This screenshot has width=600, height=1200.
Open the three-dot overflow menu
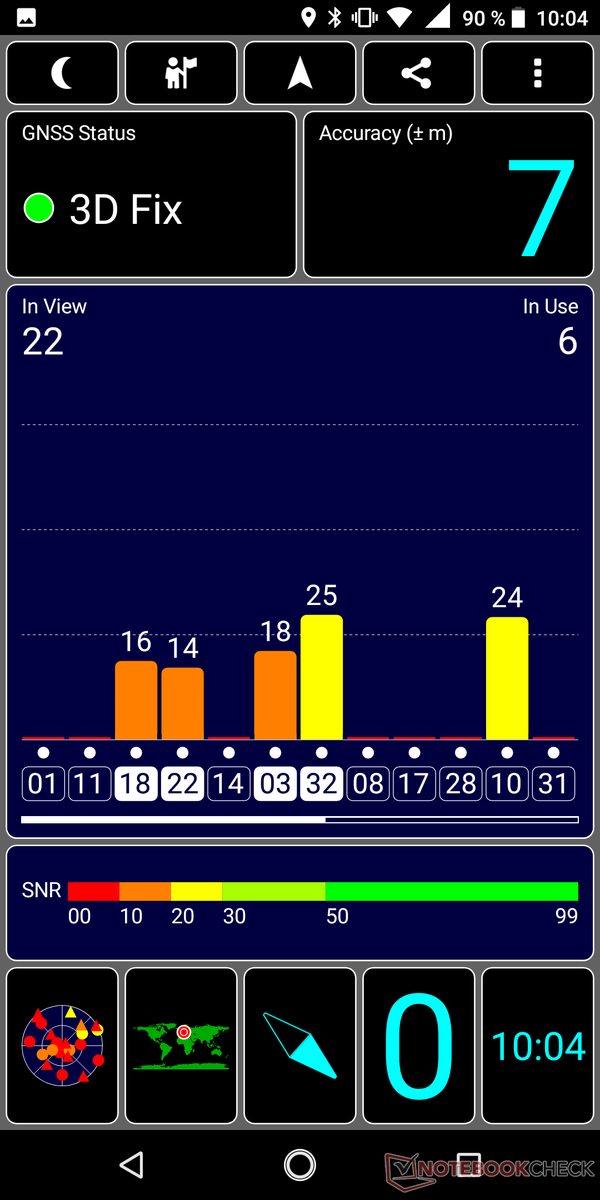point(537,73)
